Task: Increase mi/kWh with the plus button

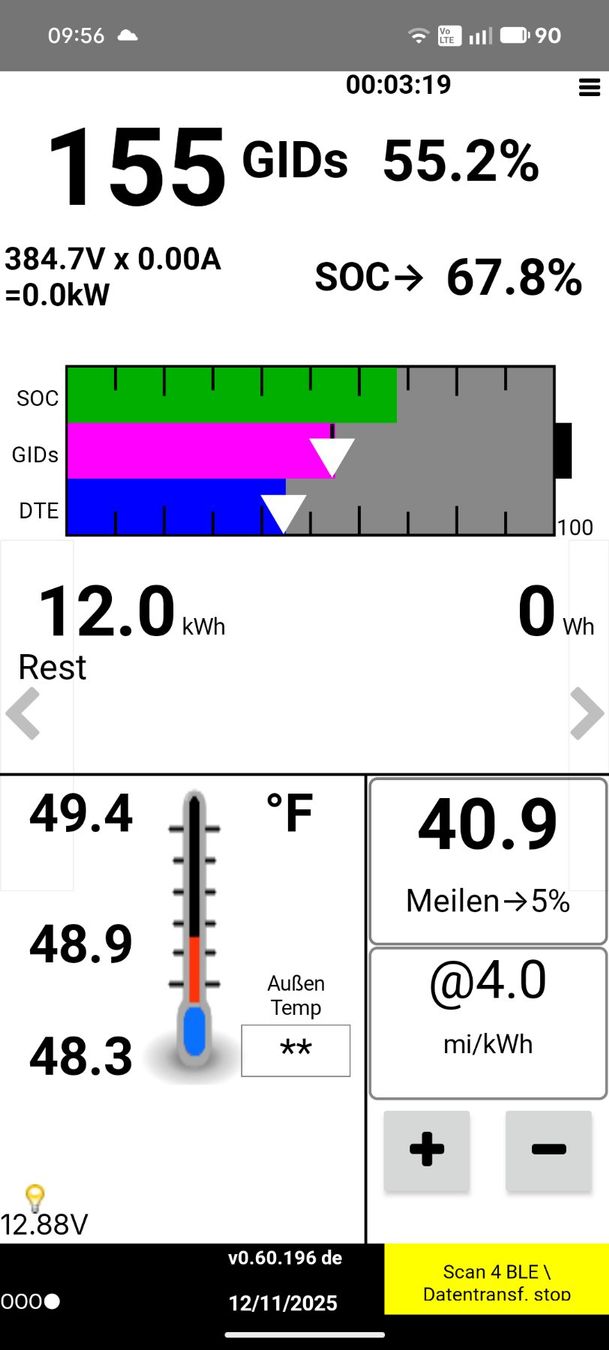Action: 427,1150
